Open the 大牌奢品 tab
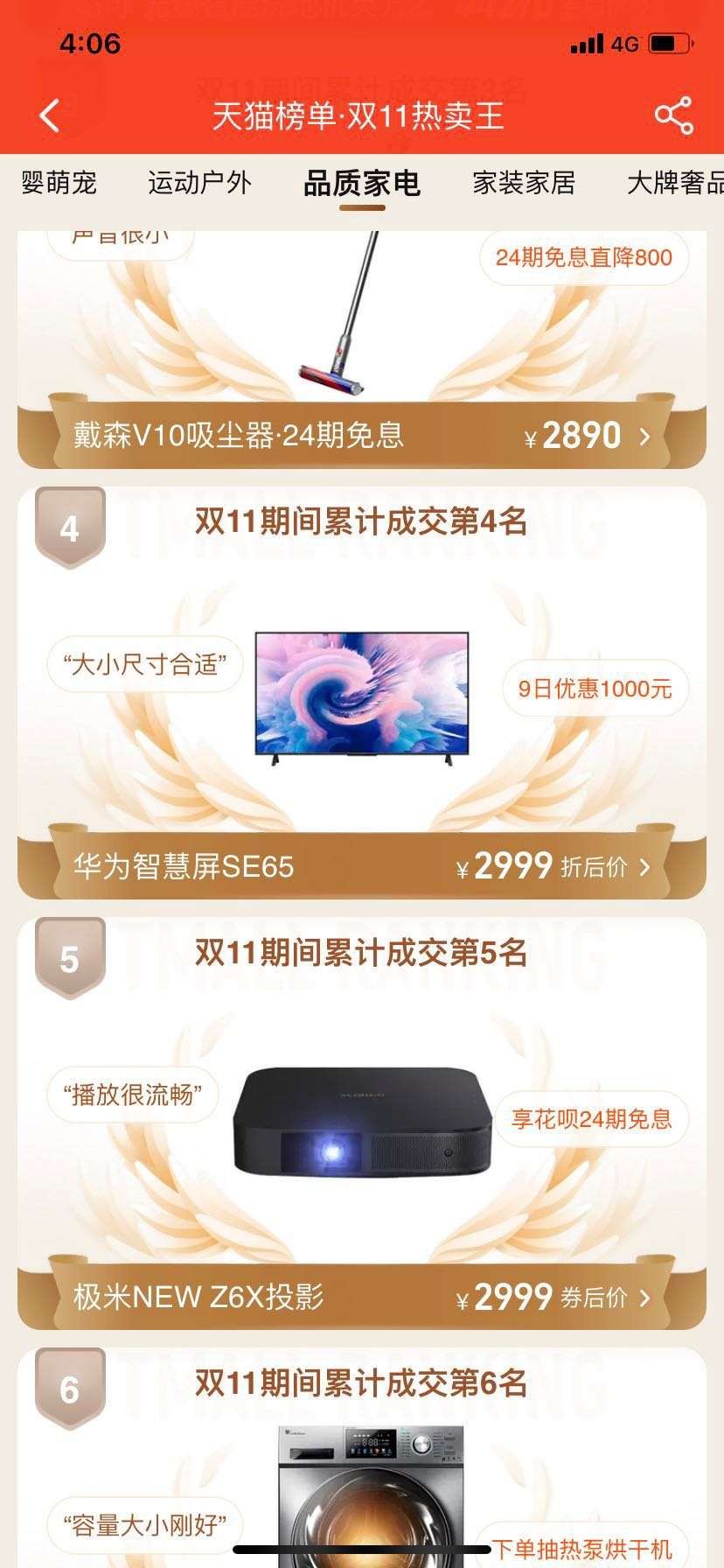 [x=675, y=183]
